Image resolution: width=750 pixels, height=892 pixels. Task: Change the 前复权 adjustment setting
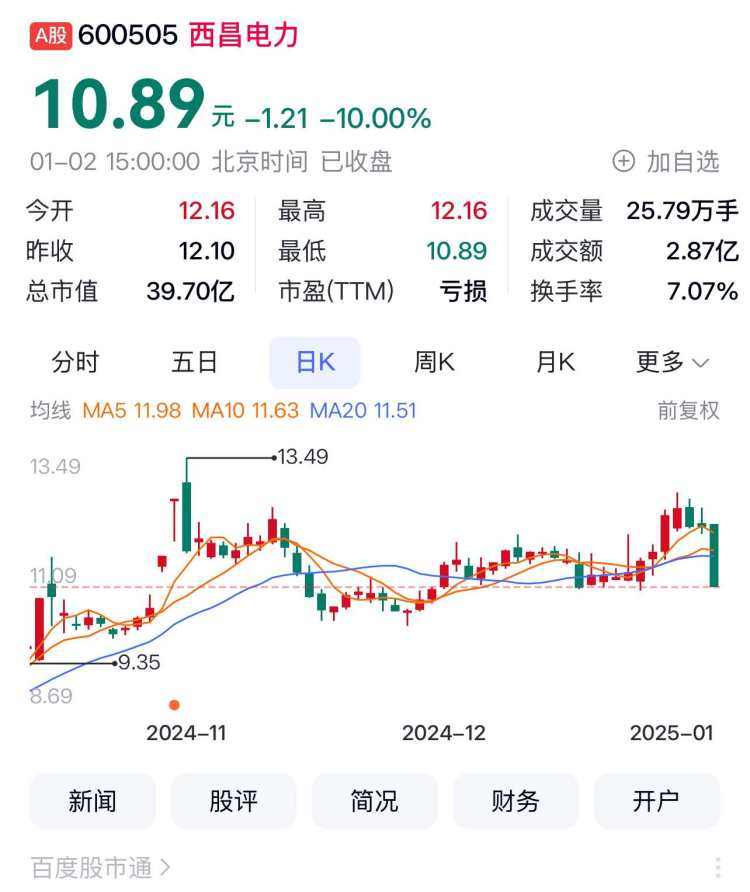tap(688, 410)
